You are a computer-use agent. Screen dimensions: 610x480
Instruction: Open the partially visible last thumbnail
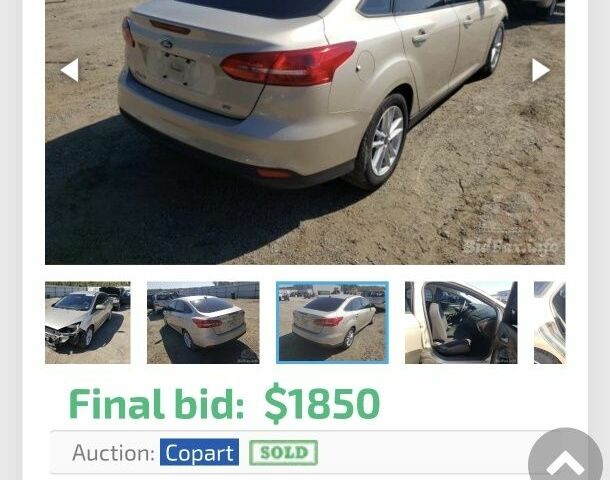coord(549,322)
